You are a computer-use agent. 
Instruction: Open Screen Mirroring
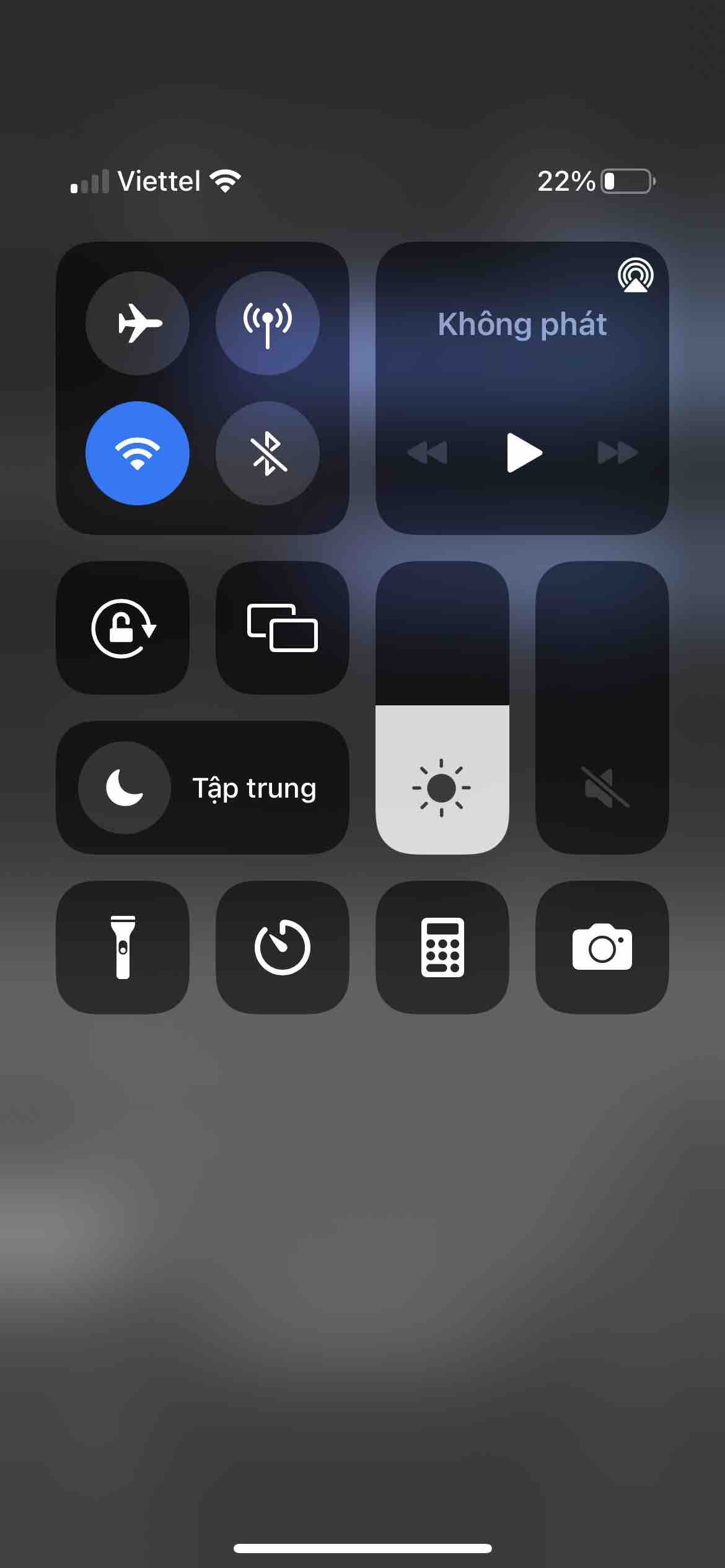click(x=283, y=628)
